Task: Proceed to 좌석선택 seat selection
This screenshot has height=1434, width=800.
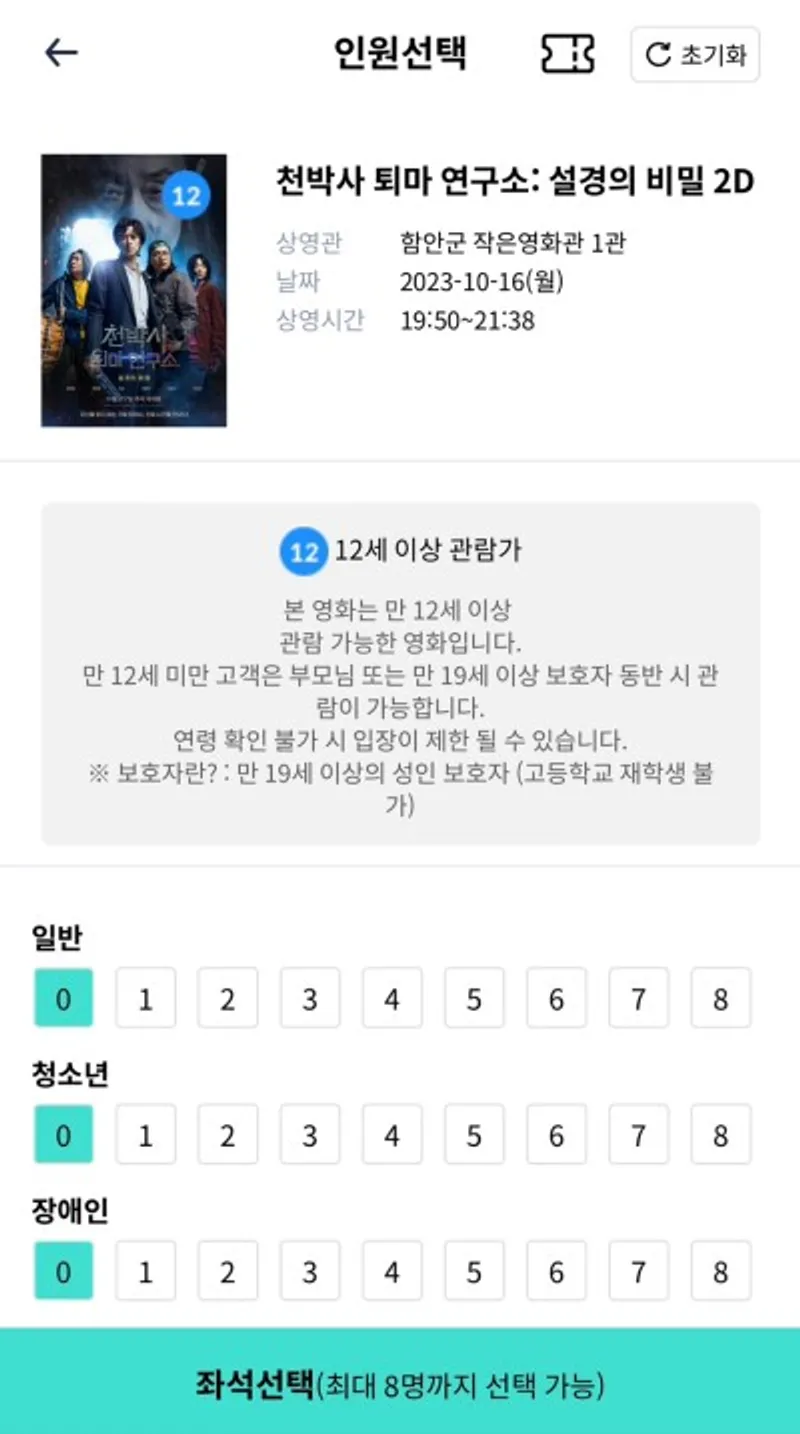Action: 400,1386
